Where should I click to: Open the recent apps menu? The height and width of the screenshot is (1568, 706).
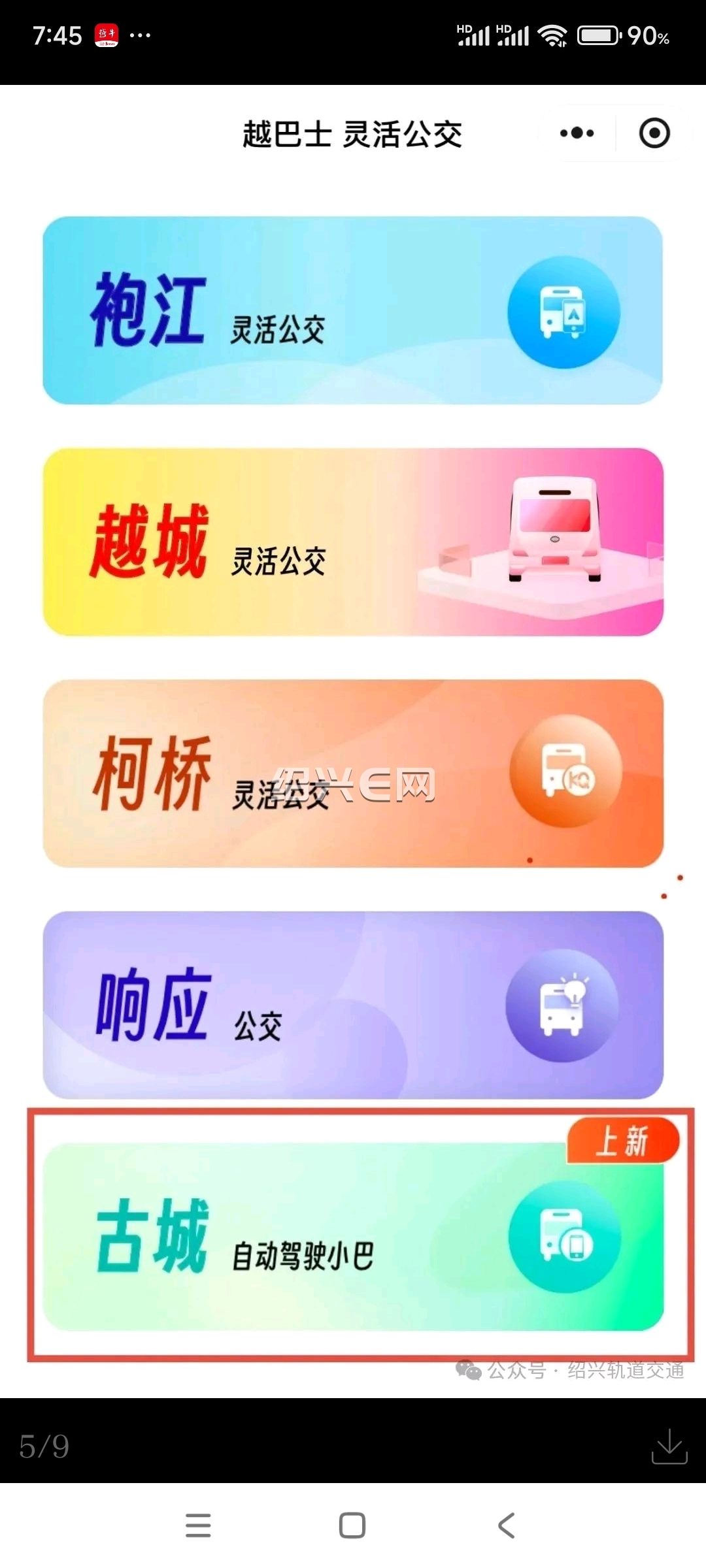point(198,1526)
